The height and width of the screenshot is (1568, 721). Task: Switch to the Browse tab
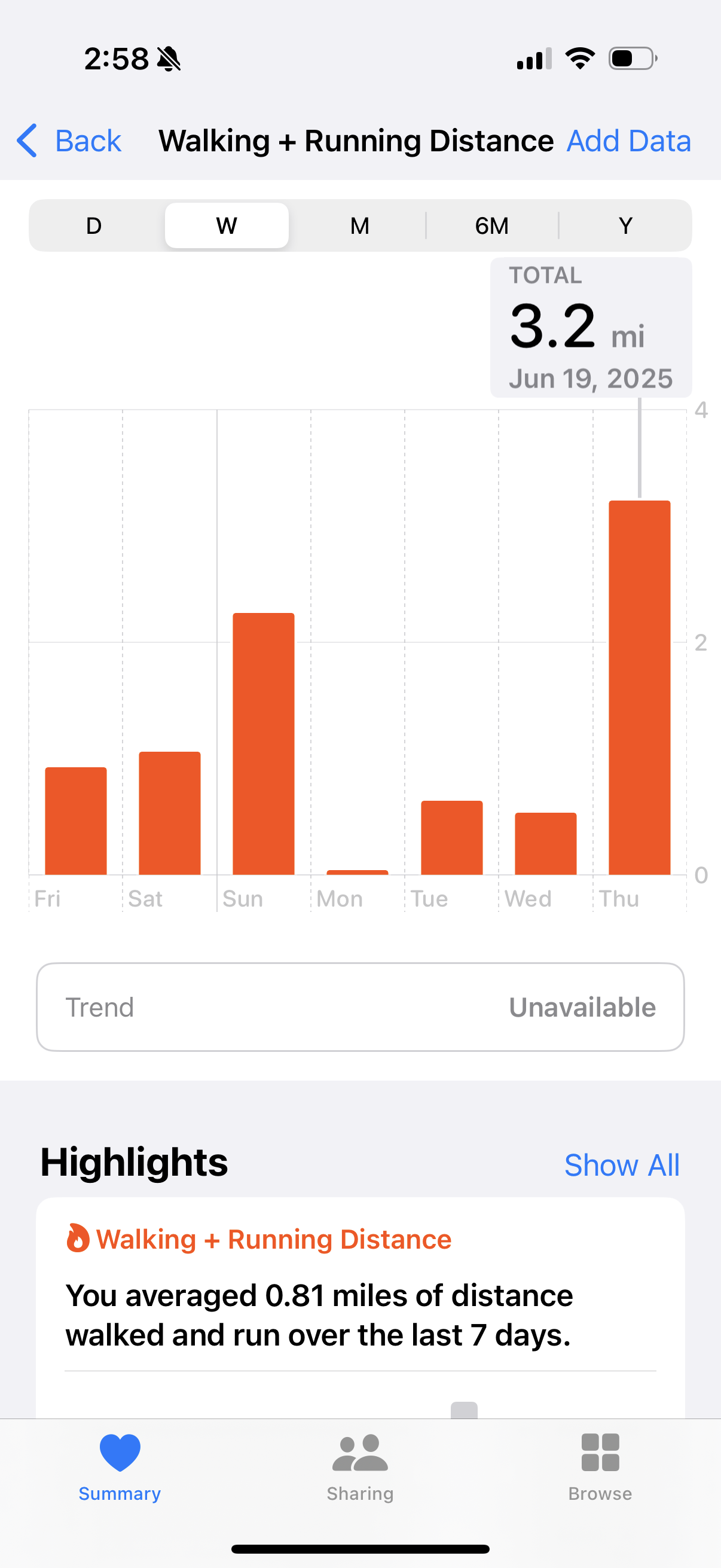[x=600, y=1468]
